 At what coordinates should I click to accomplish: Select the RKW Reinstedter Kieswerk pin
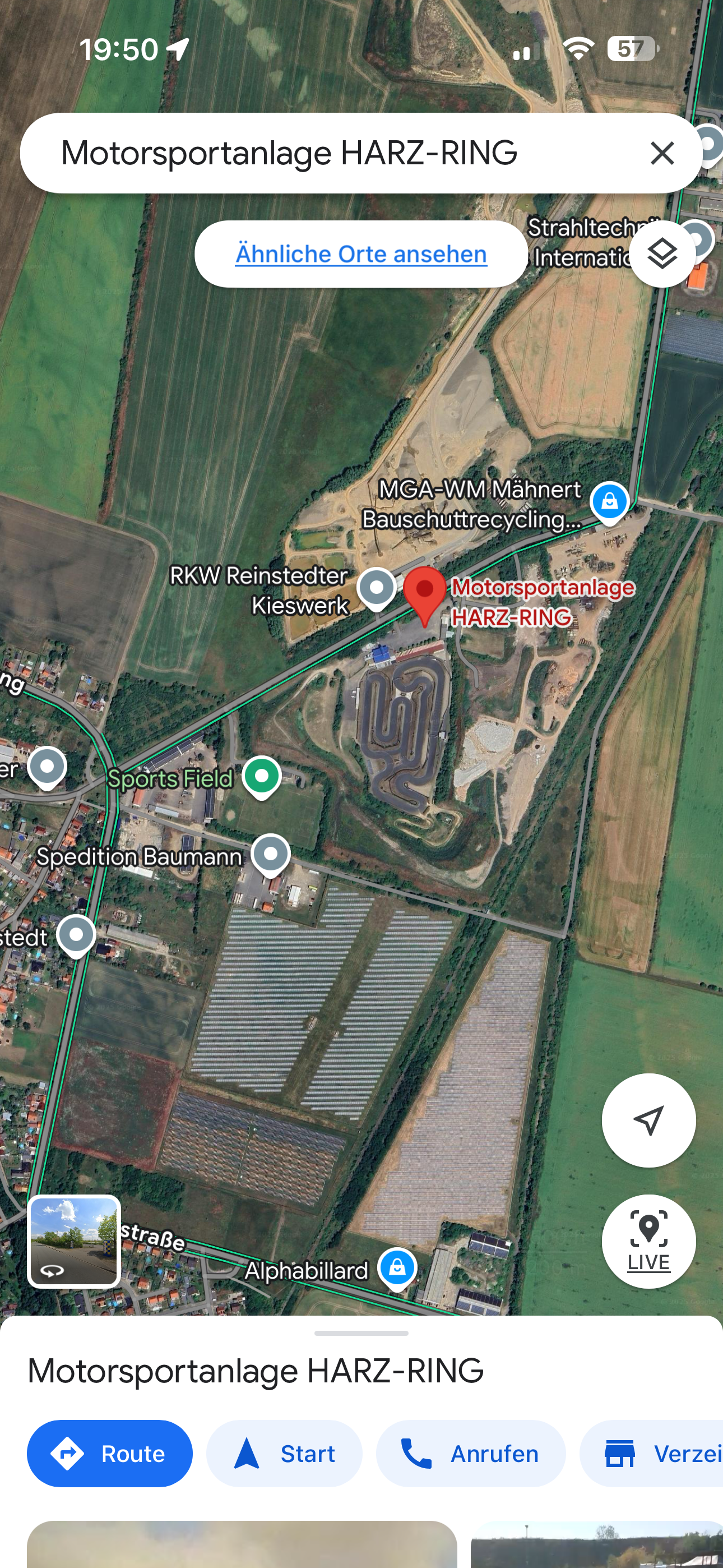pyautogui.click(x=376, y=588)
